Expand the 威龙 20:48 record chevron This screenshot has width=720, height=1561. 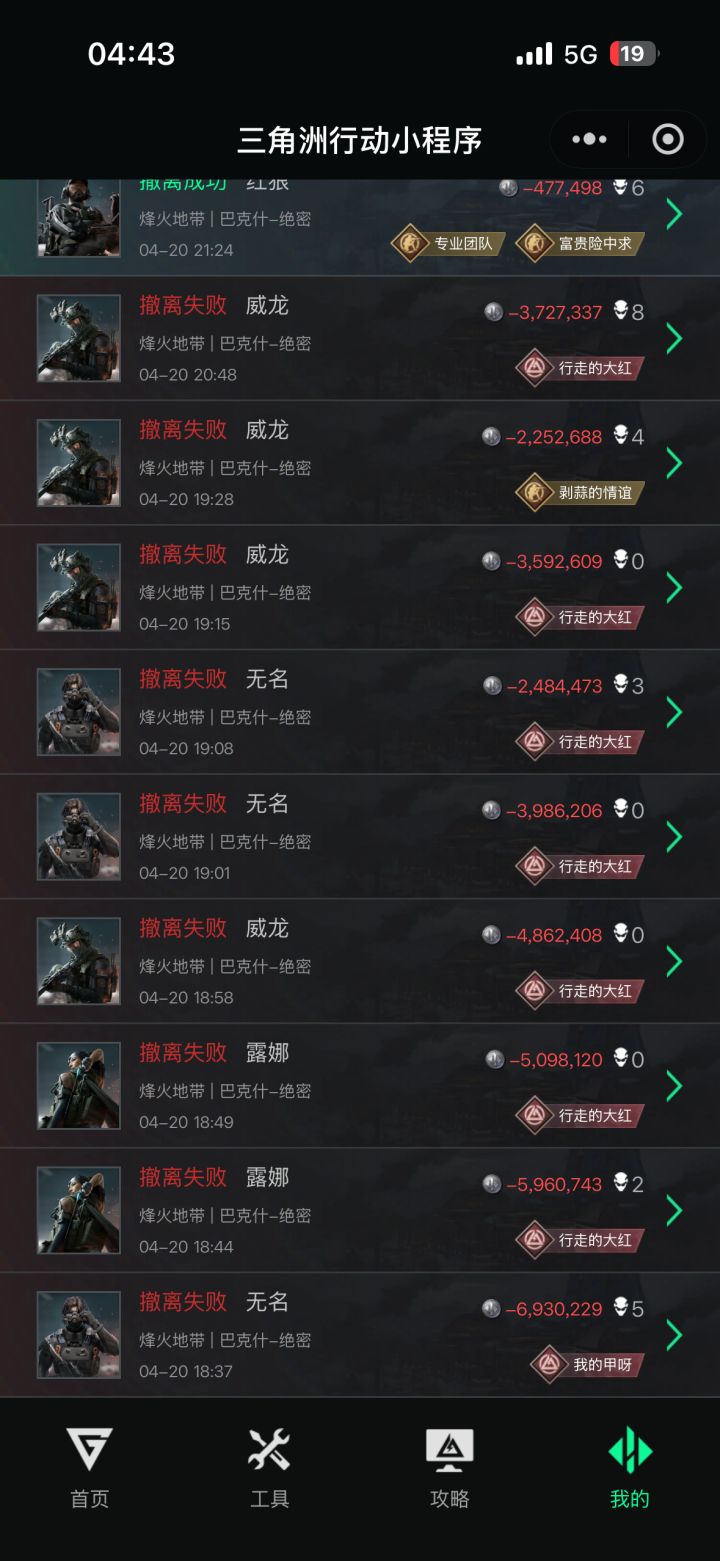(675, 338)
